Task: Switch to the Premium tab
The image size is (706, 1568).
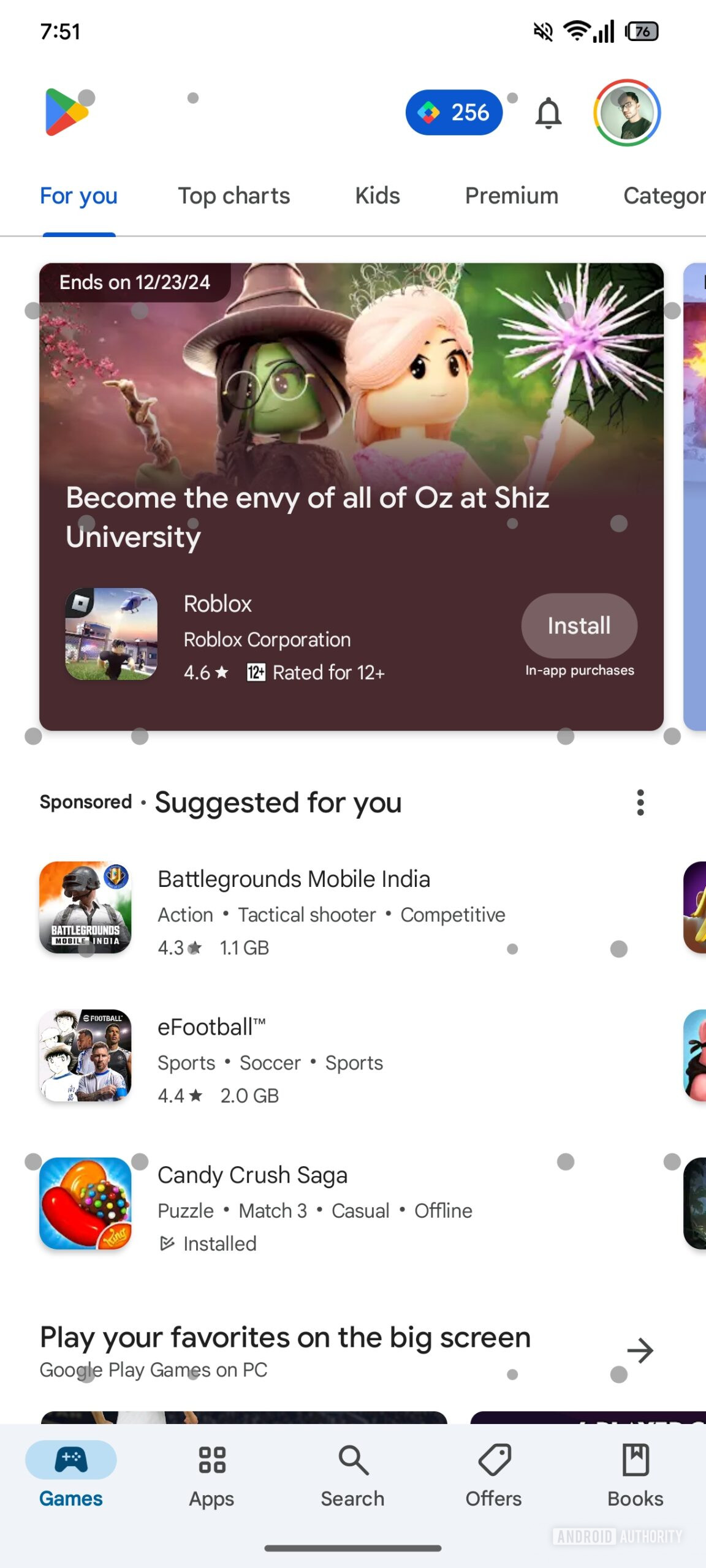Action: click(512, 196)
